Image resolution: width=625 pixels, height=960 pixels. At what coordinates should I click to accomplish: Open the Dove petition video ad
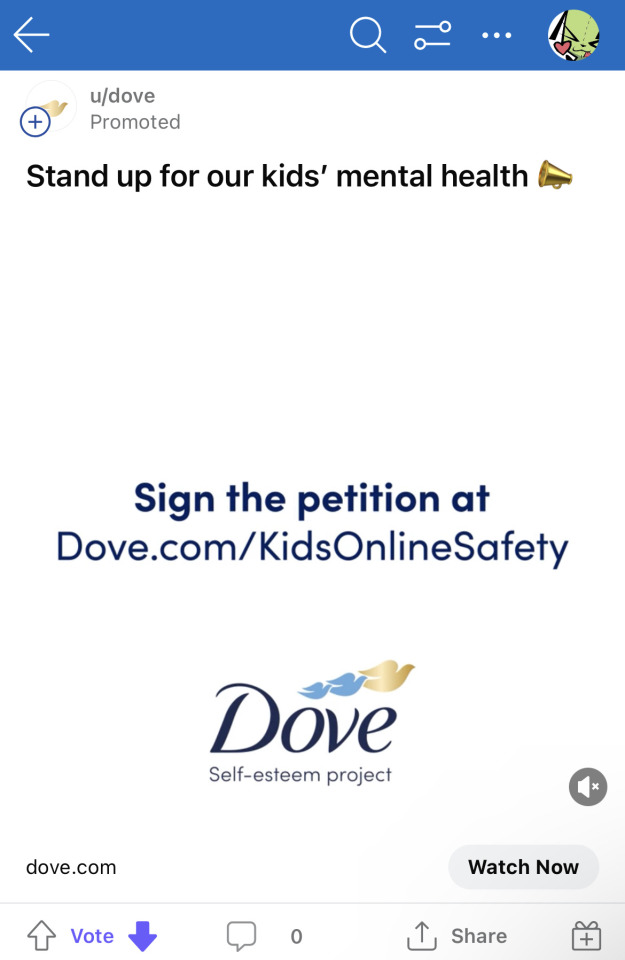[x=312, y=520]
